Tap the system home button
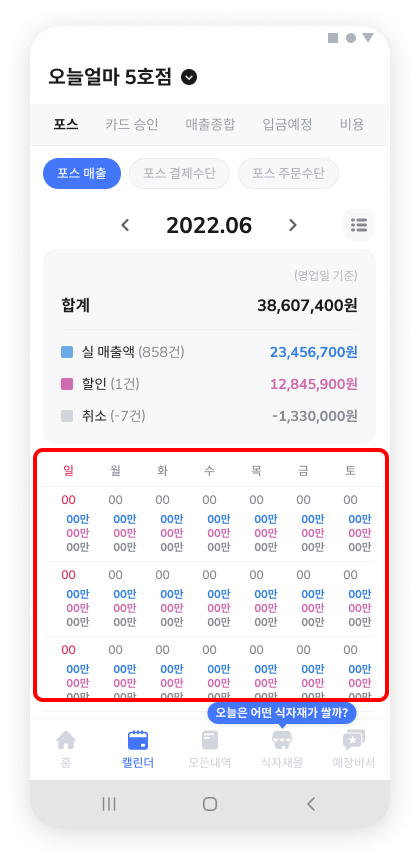The image size is (420, 862). click(x=209, y=804)
